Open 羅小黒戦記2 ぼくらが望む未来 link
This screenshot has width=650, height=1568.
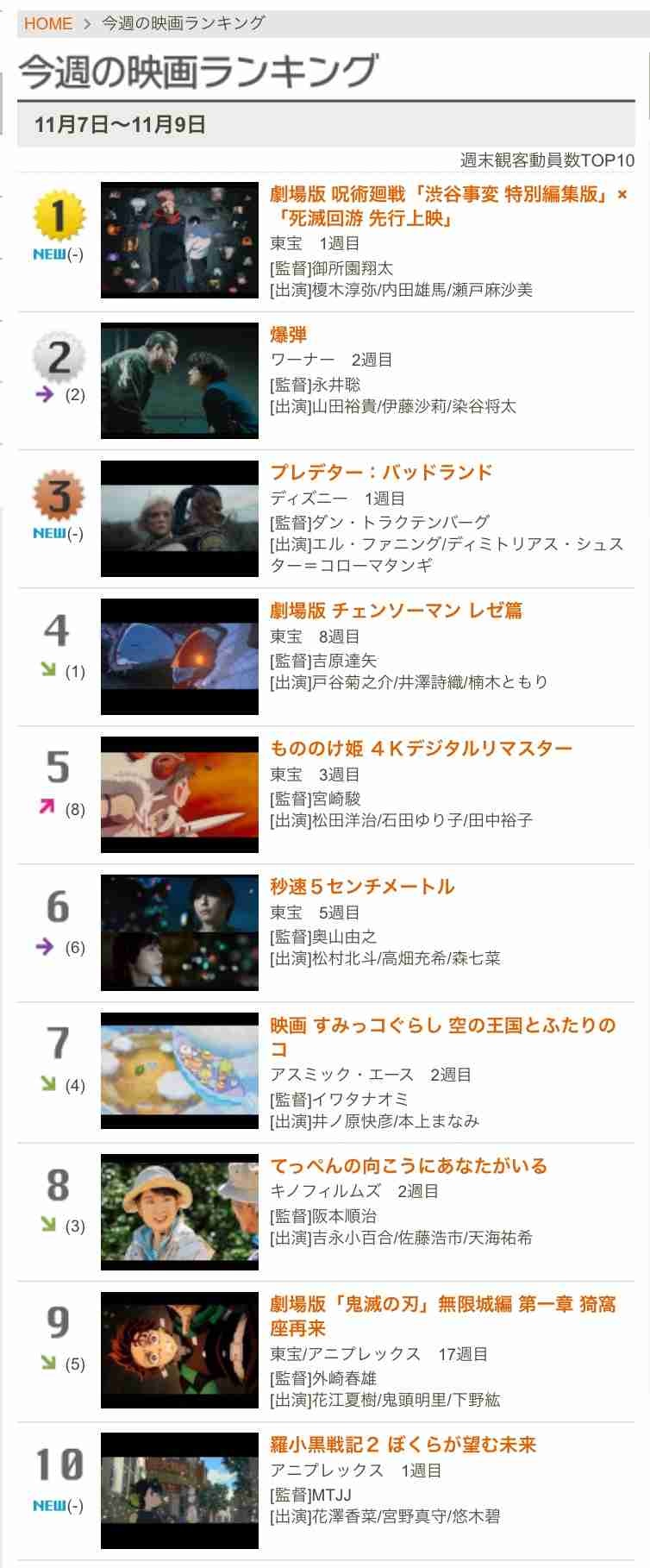click(403, 1444)
